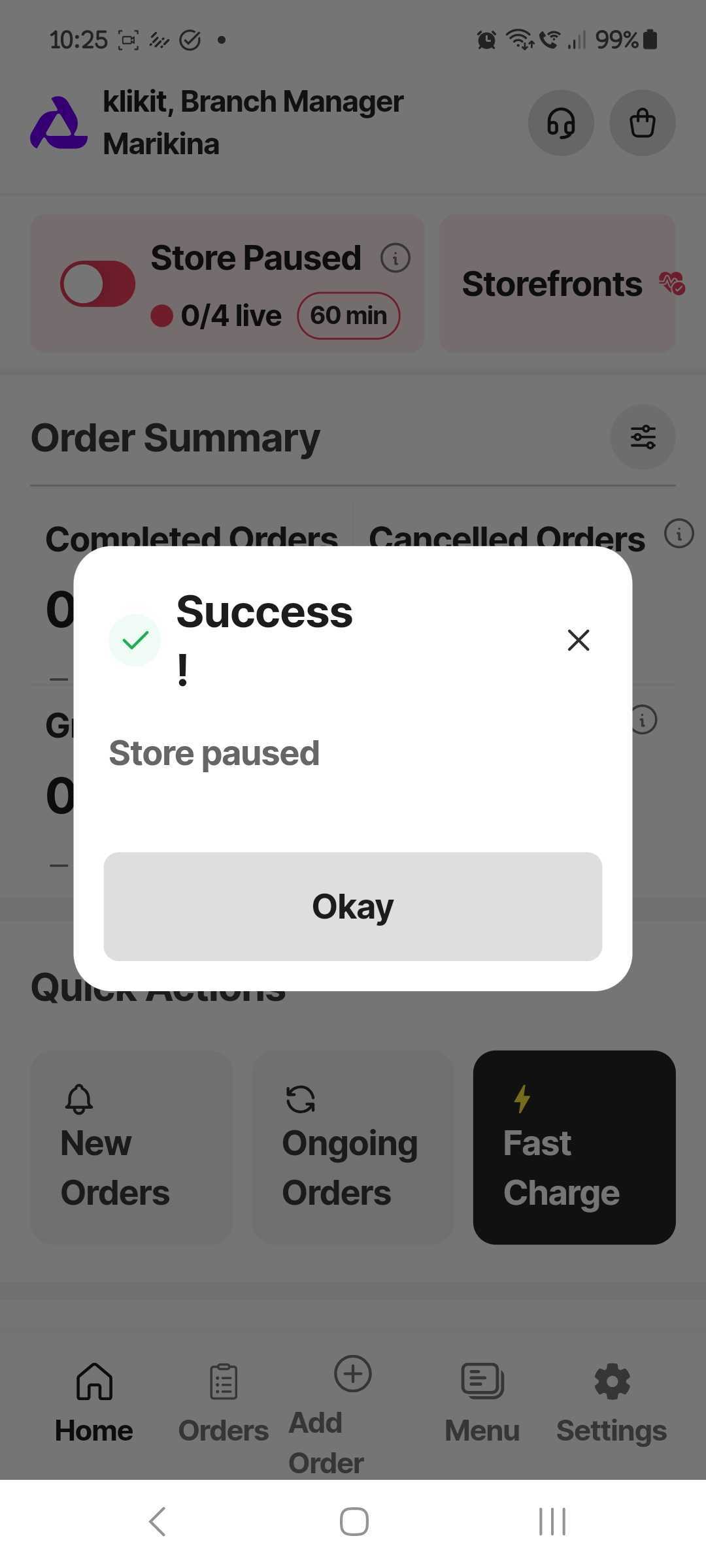Open New Orders quick action
The width and height of the screenshot is (706, 1568).
131,1147
